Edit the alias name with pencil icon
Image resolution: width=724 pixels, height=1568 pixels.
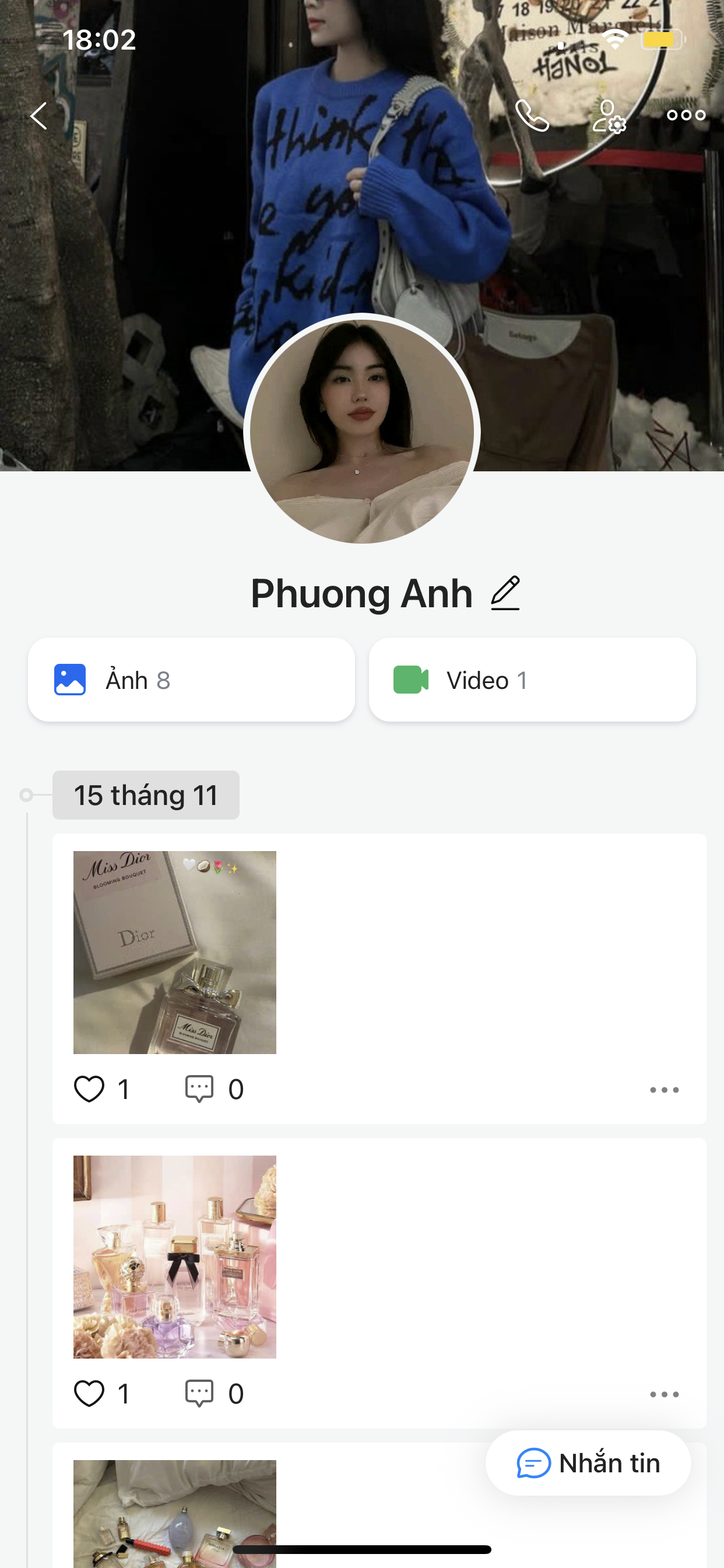click(505, 593)
